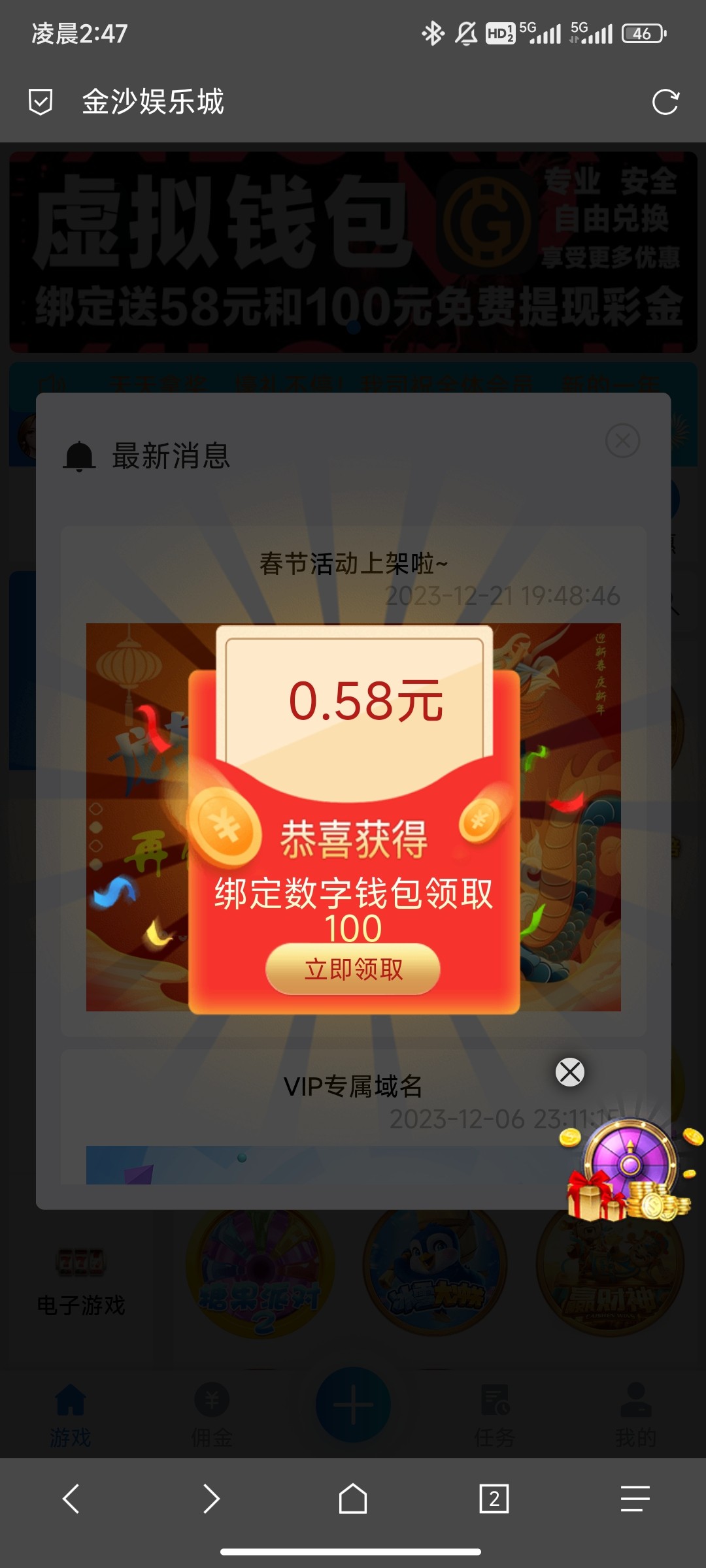Viewport: 706px width, 1568px height.
Task: Dismiss the floating lucky wheel widget
Action: [570, 1072]
